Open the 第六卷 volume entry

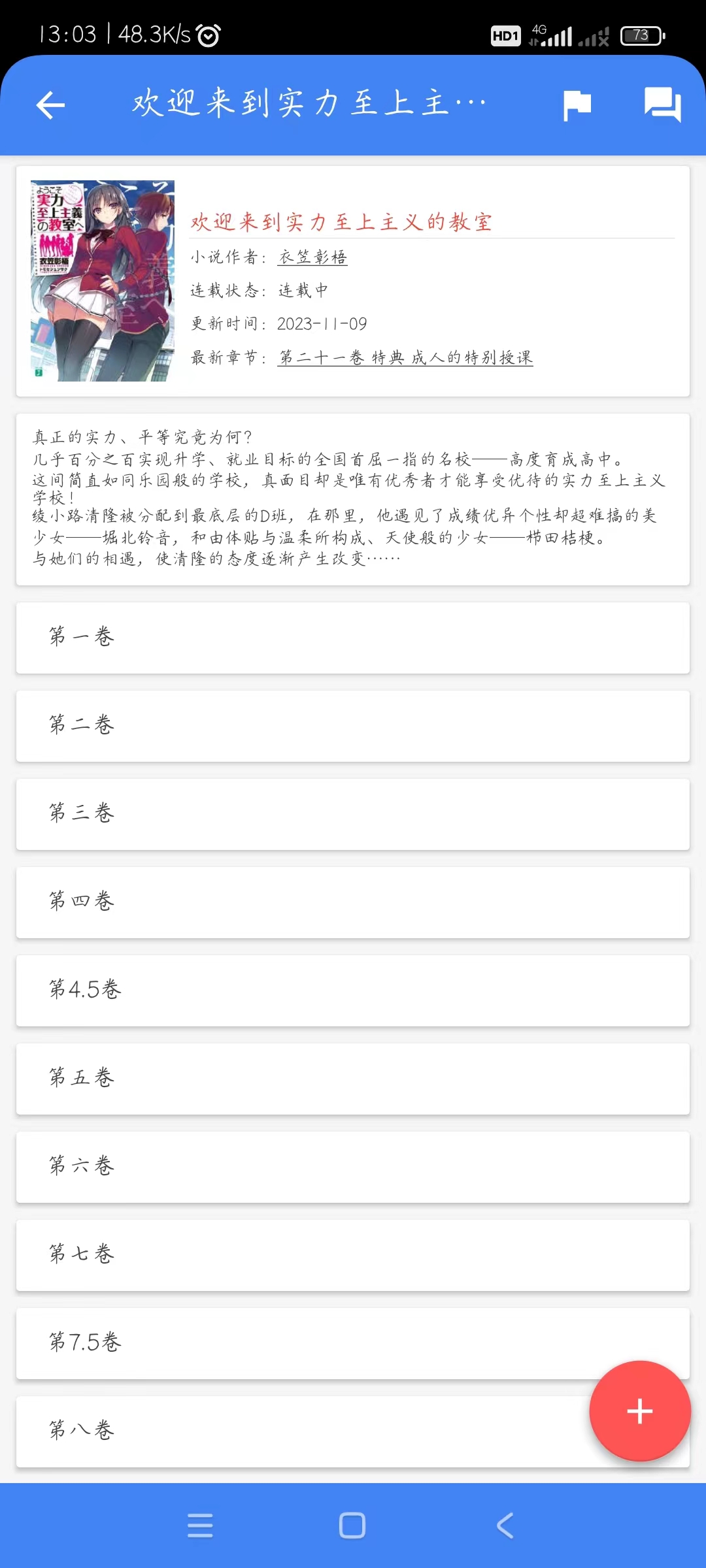click(x=353, y=1167)
